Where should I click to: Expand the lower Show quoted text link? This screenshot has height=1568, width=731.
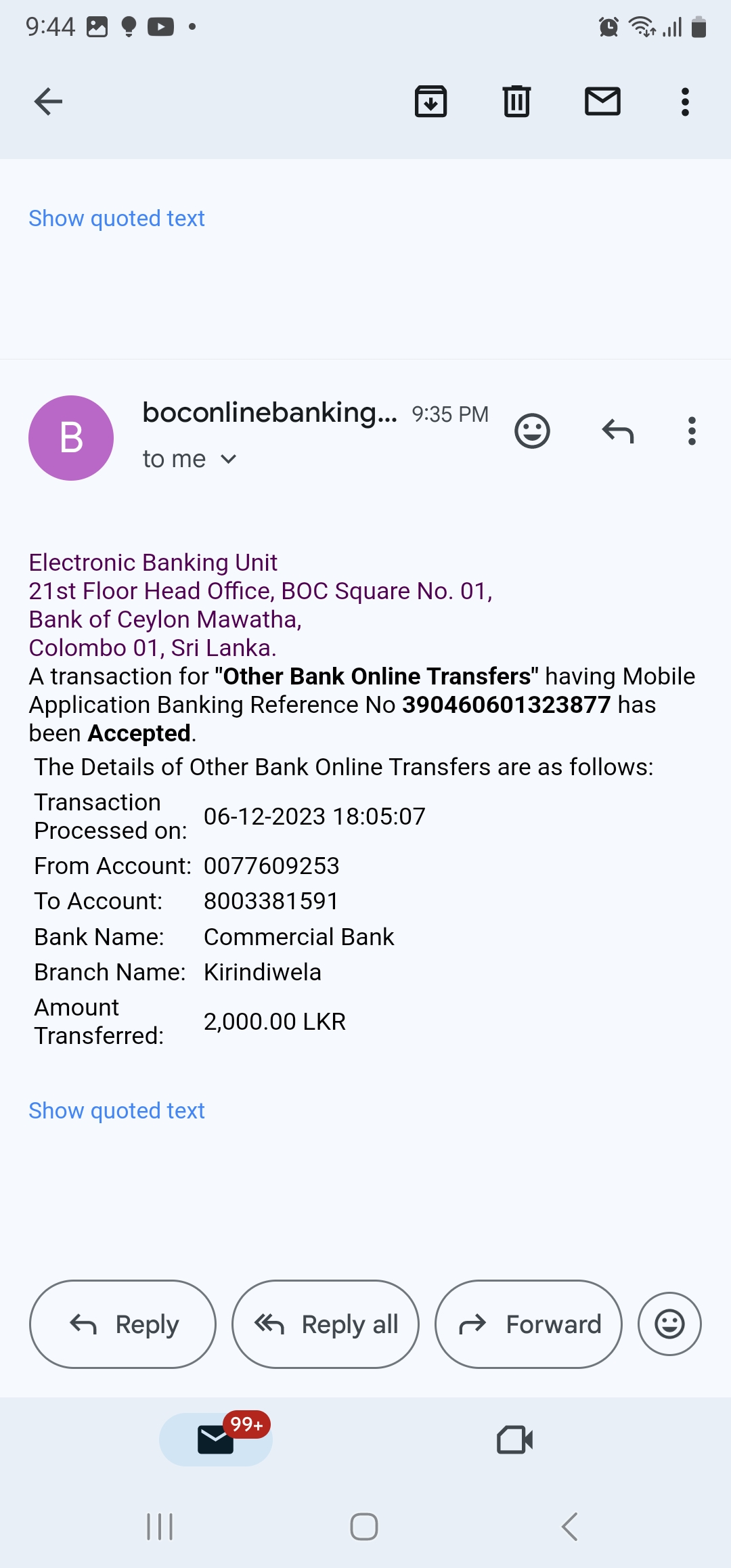click(116, 1111)
